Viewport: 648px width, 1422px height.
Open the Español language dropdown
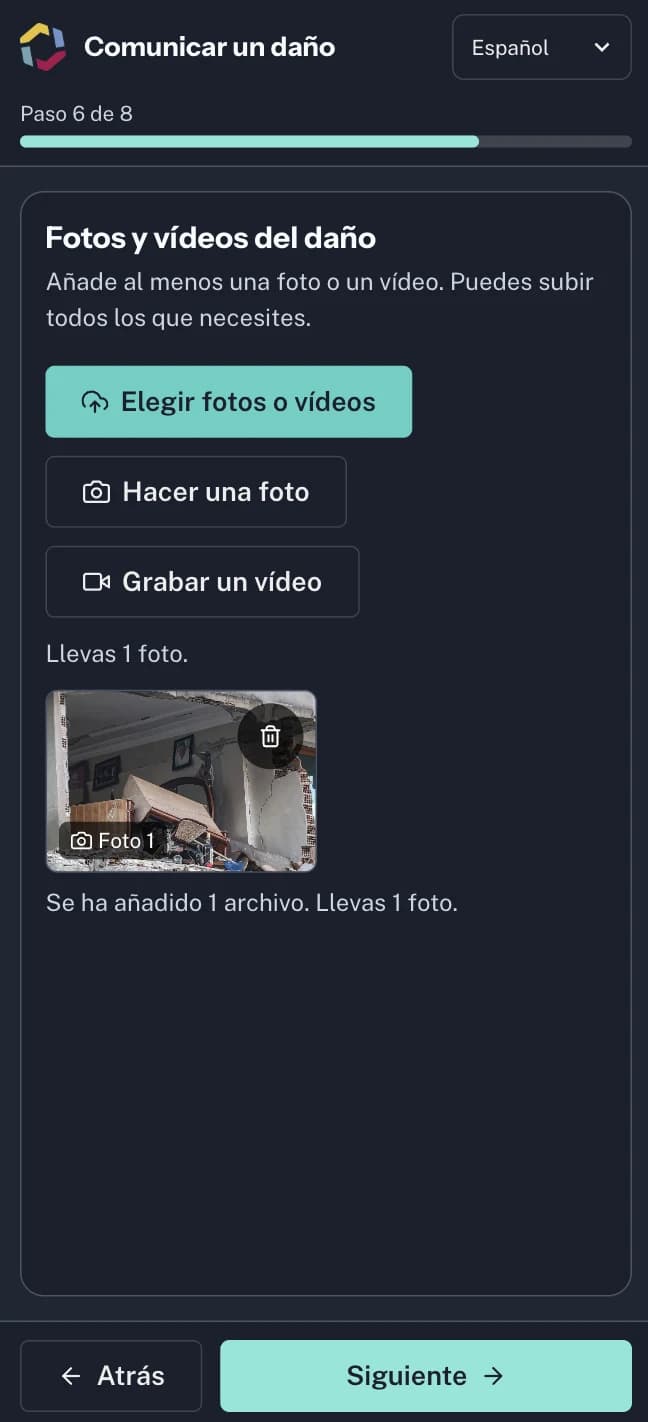tap(541, 47)
